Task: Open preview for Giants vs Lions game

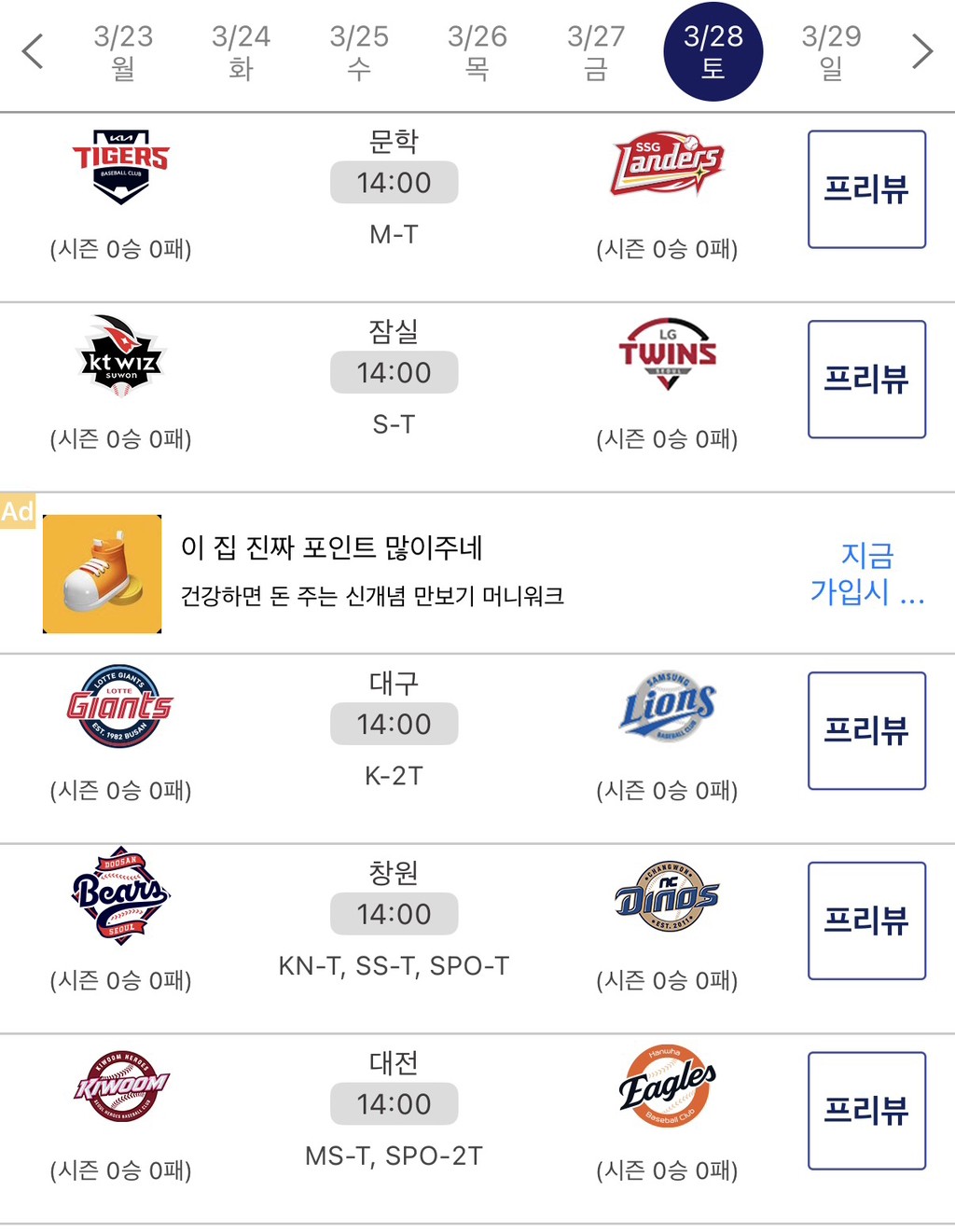Action: (x=866, y=730)
